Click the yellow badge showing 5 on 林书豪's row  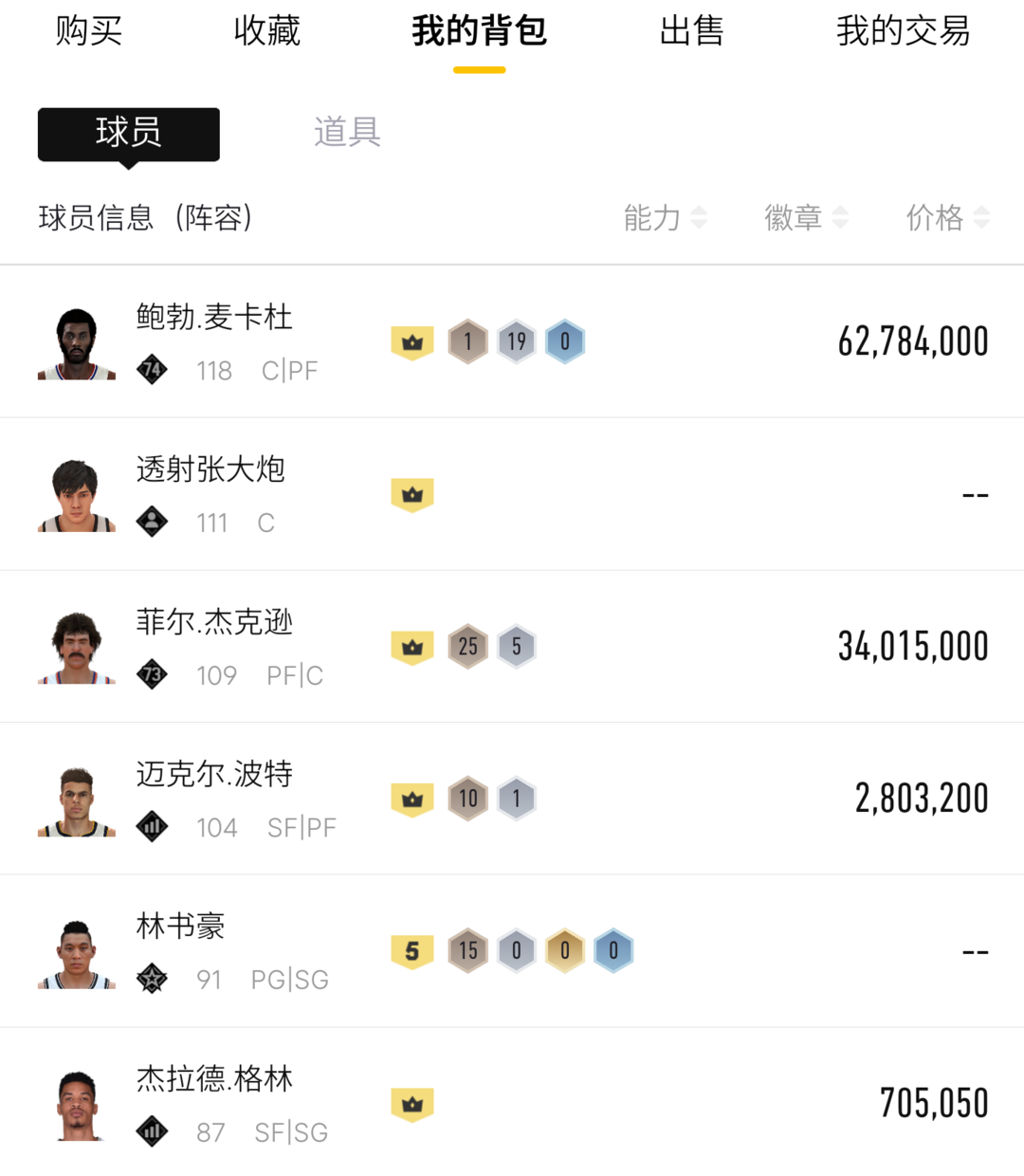tap(411, 950)
